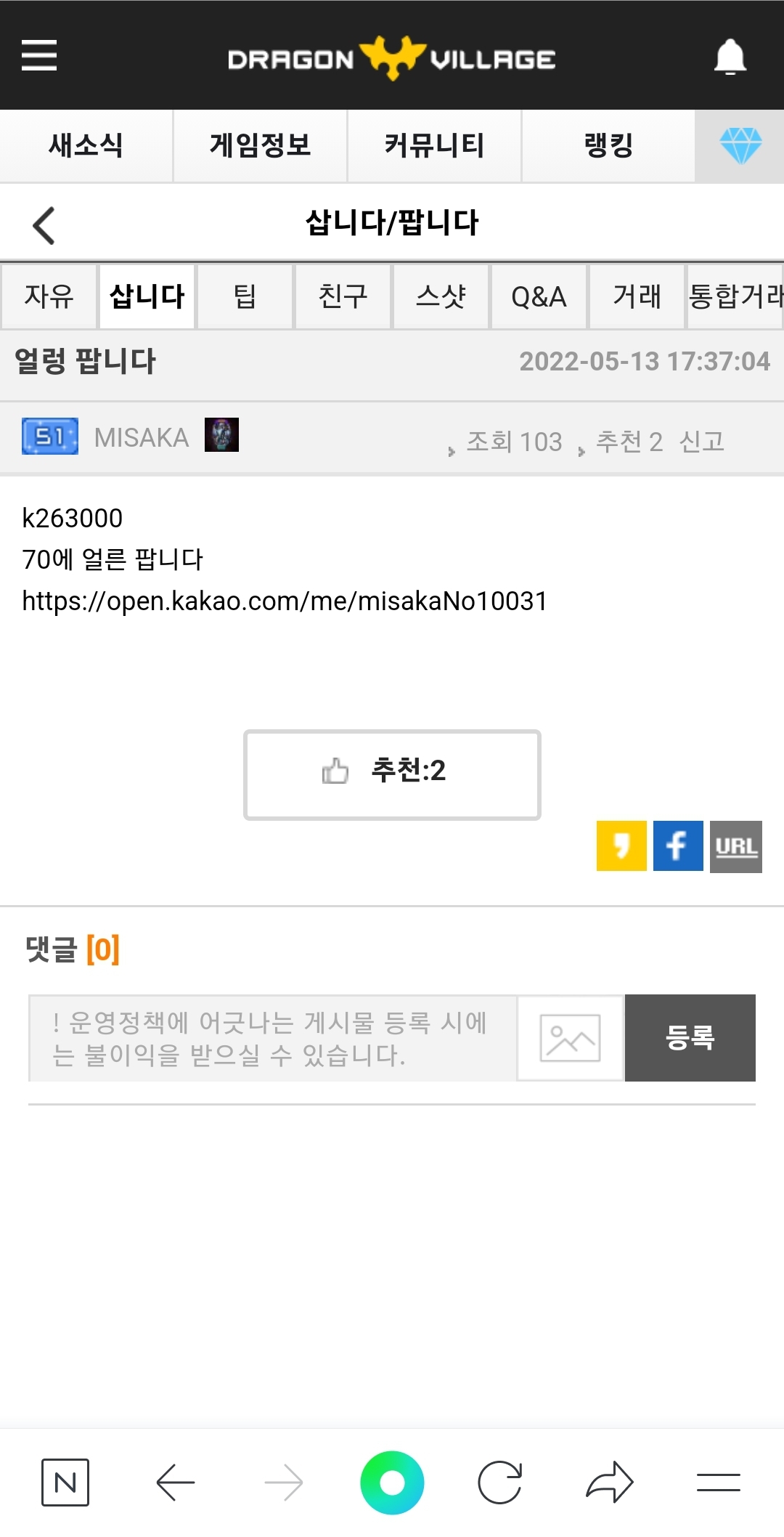Go to the 랭킹 tab
Viewport: 784px width, 1537px height.
pyautogui.click(x=608, y=145)
